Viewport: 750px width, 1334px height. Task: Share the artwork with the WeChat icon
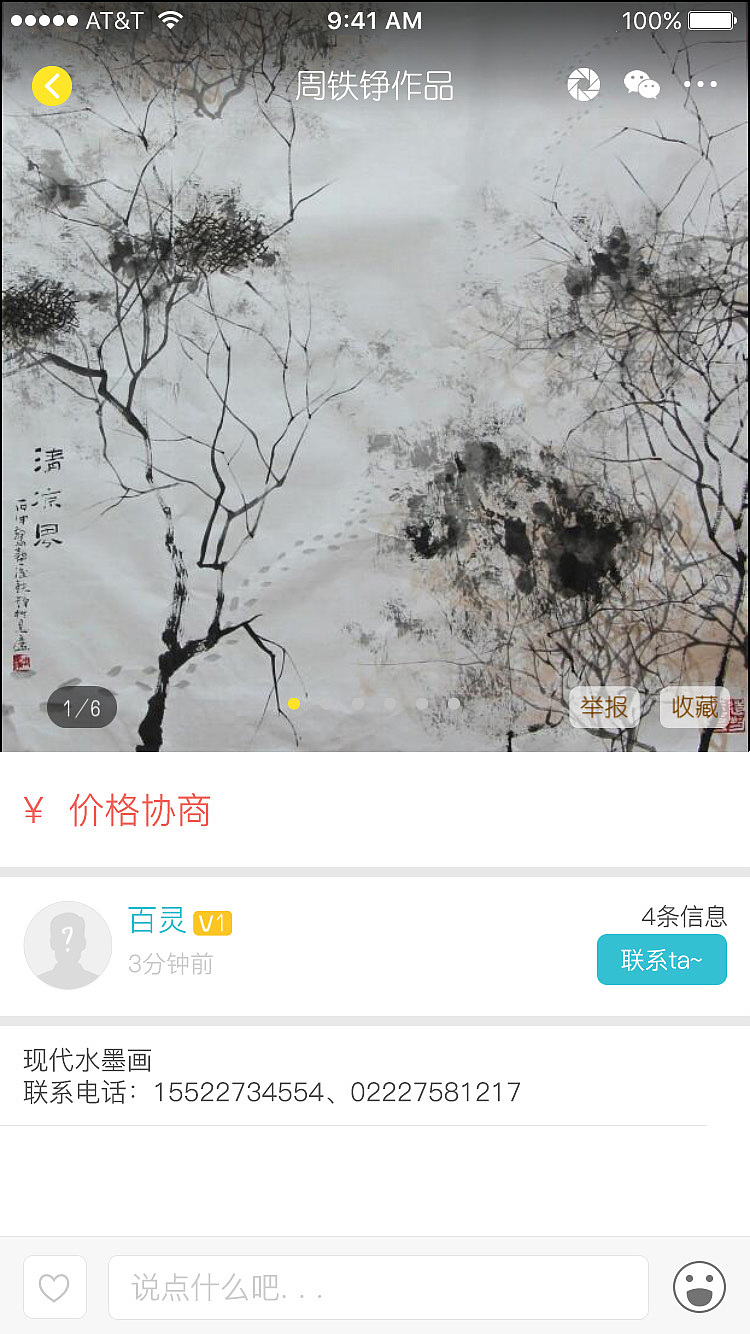(641, 85)
